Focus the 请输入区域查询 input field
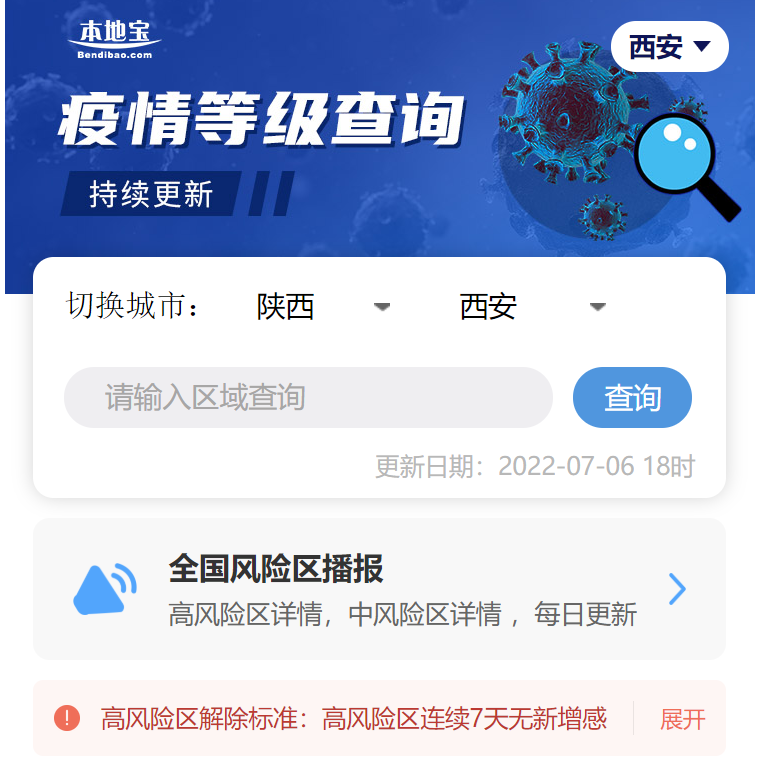The image size is (760, 766). [308, 398]
